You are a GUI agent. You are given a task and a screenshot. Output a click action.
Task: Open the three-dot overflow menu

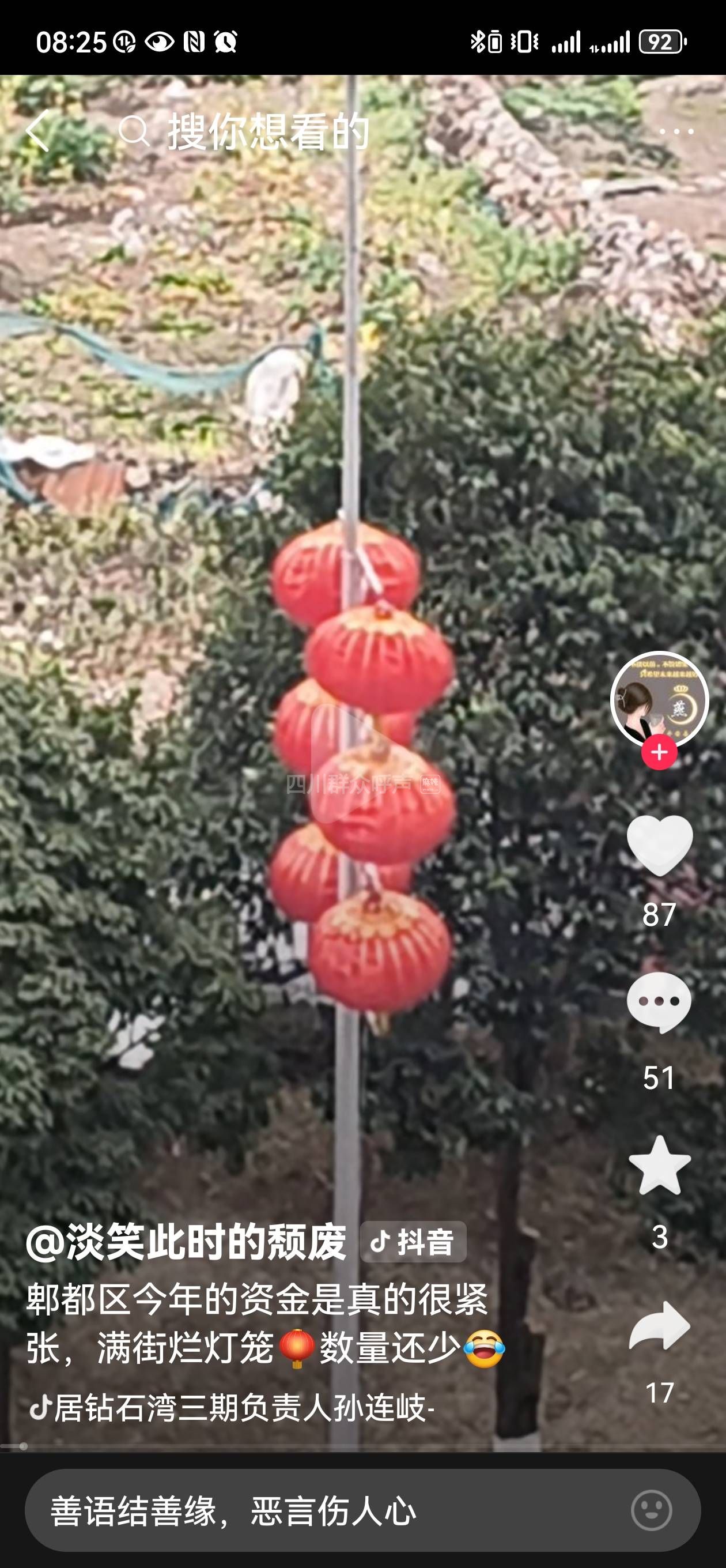point(676,131)
